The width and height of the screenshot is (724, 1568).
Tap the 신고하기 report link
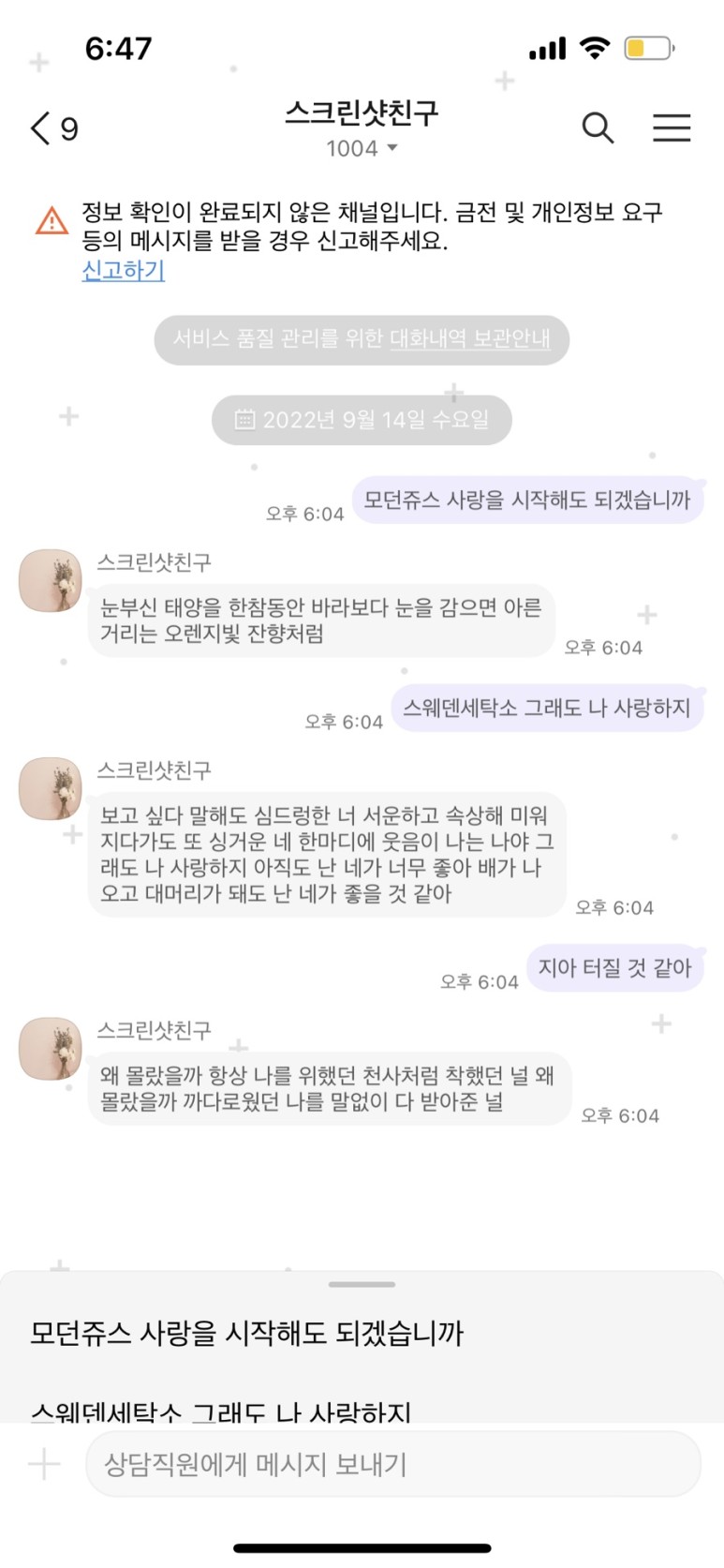point(123,271)
